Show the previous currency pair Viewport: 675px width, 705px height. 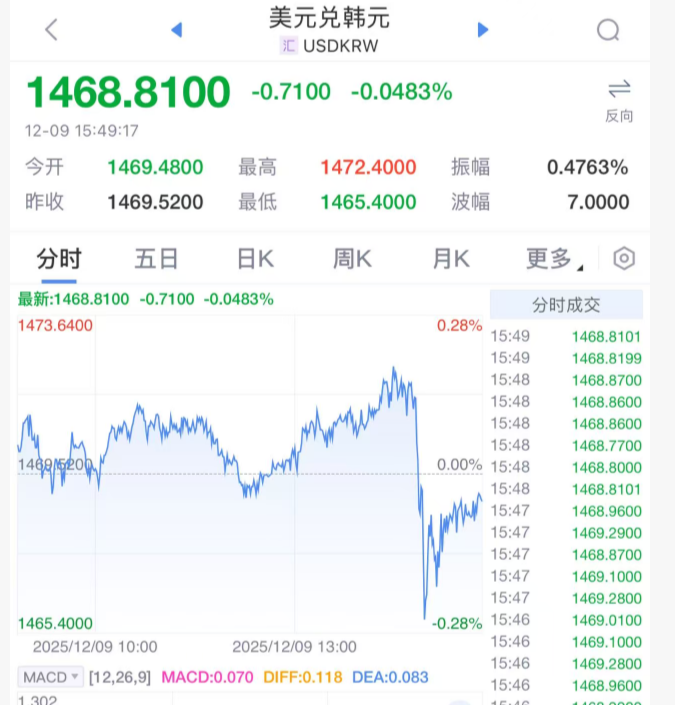[x=177, y=30]
